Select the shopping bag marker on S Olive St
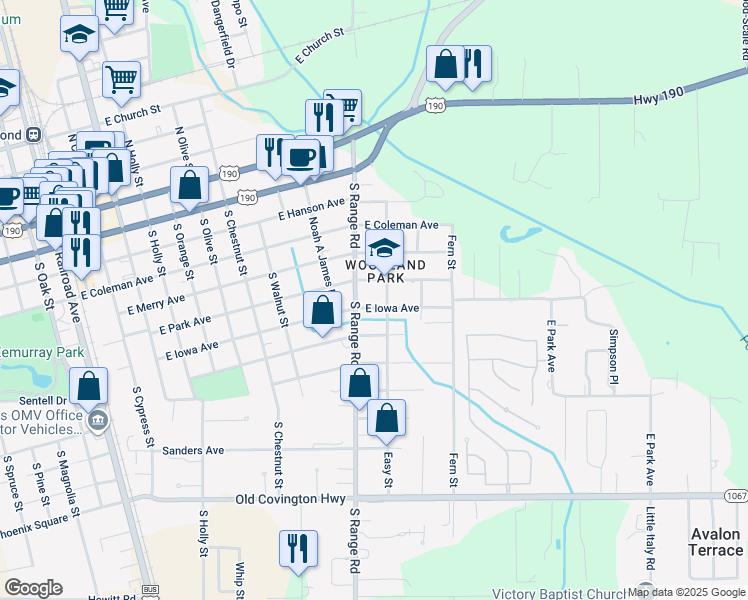This screenshot has width=748, height=600. pyautogui.click(x=189, y=186)
